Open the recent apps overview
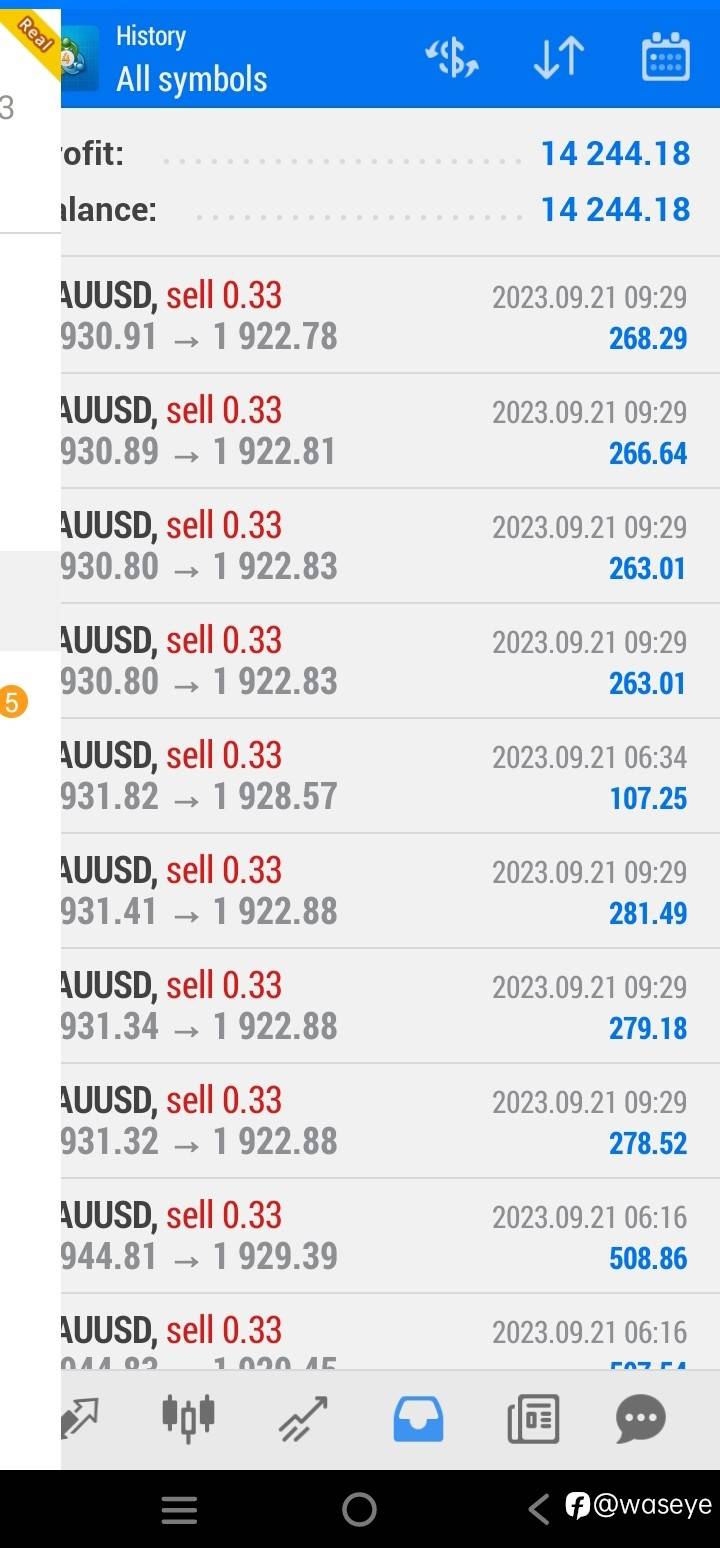Viewport: 720px width, 1548px height. pos(179,1509)
